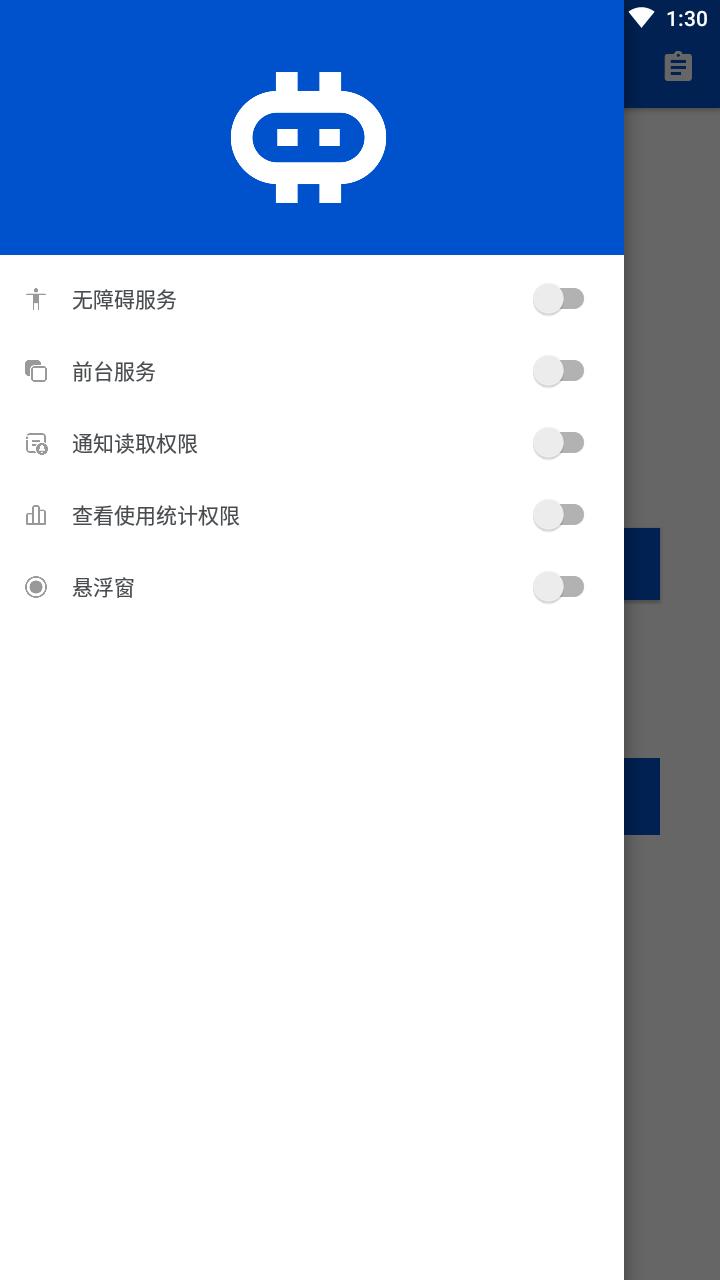
Task: Tap the app logo in the blue header
Action: coord(310,137)
